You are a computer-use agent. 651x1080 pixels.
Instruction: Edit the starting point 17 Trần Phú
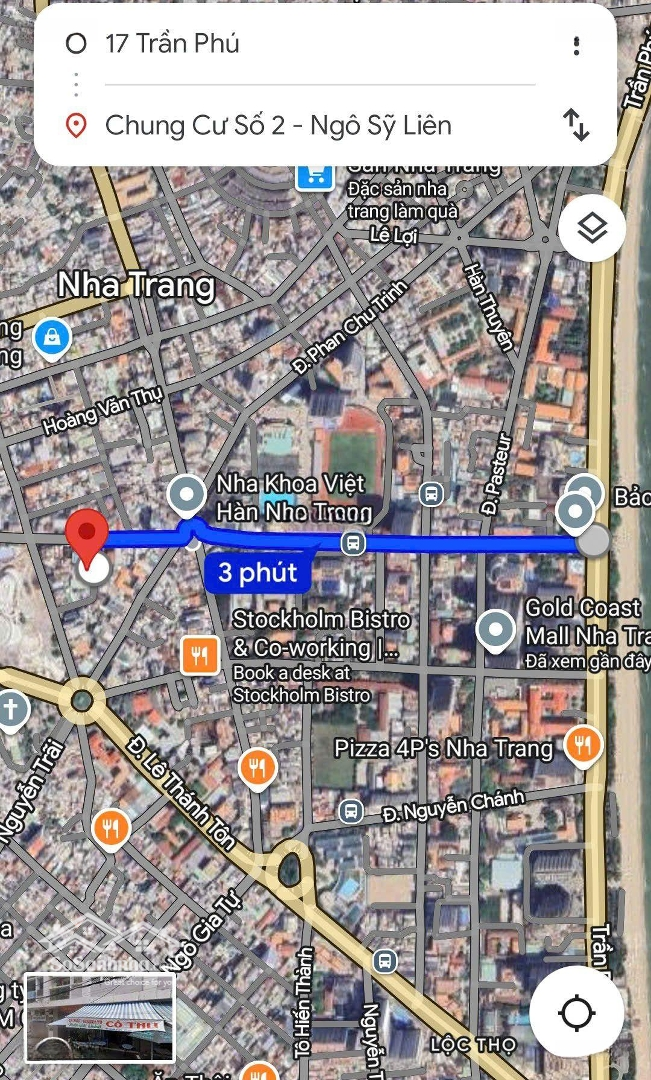click(300, 44)
